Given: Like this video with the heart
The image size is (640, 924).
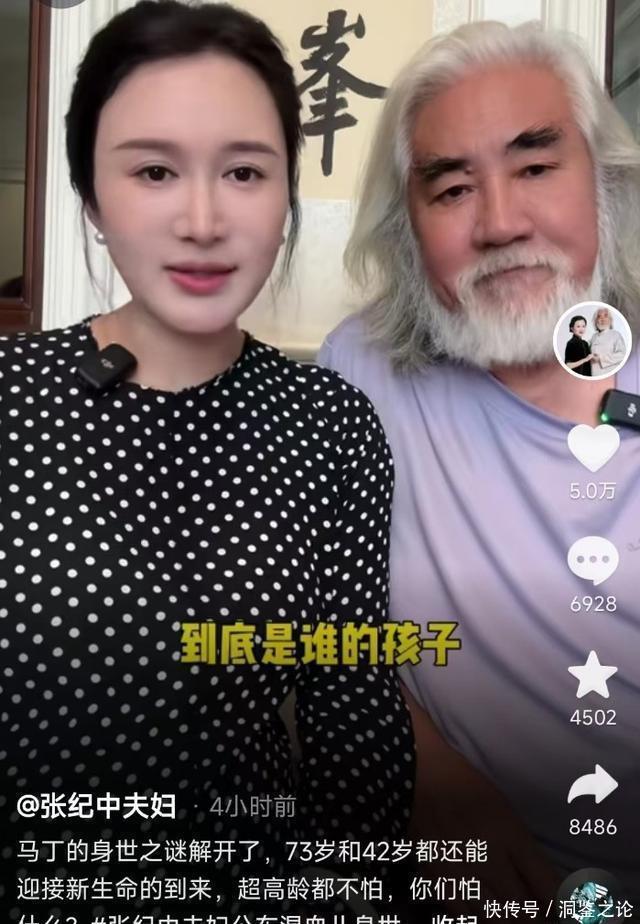Looking at the screenshot, I should tap(593, 448).
